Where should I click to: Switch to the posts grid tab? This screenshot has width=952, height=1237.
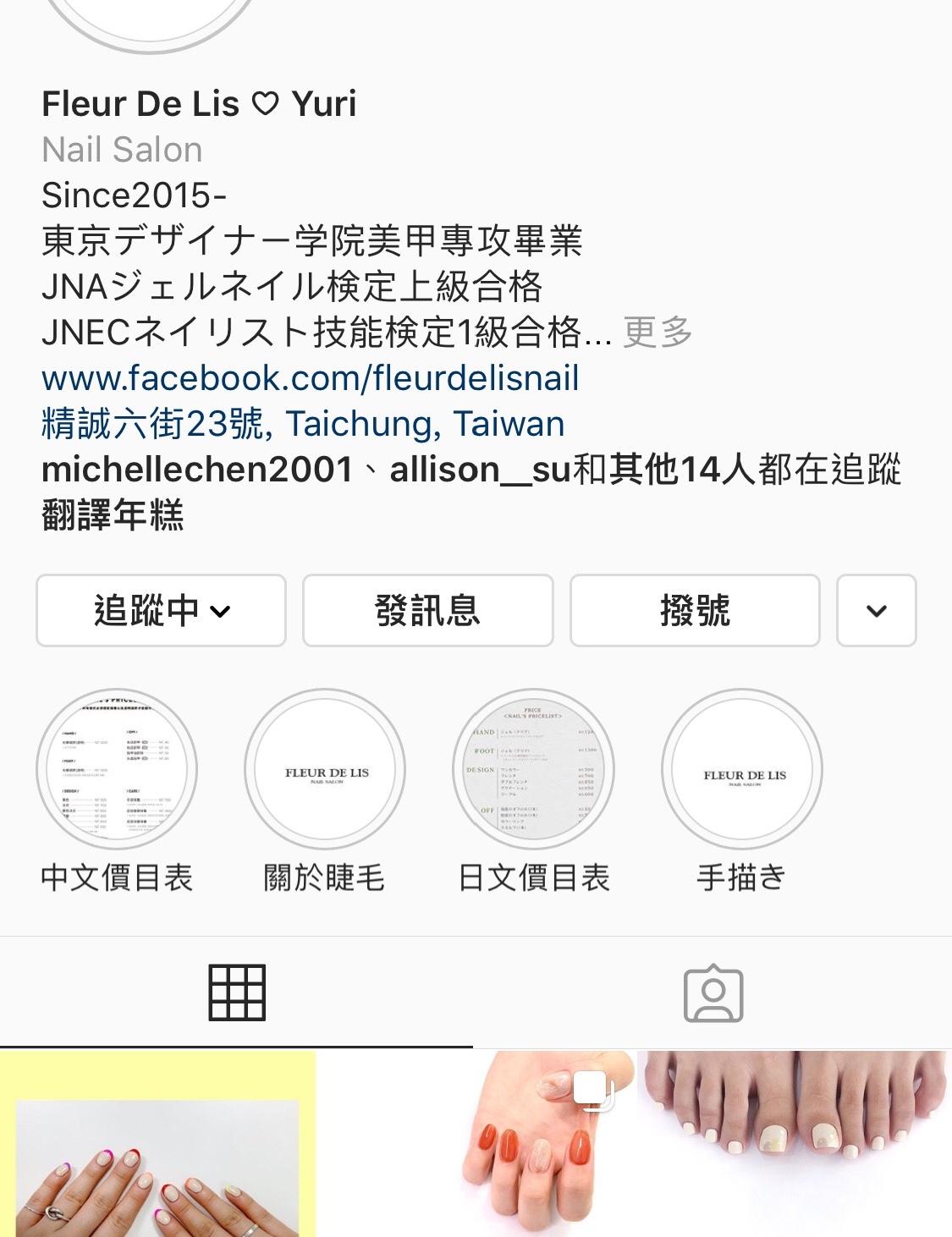(237, 992)
